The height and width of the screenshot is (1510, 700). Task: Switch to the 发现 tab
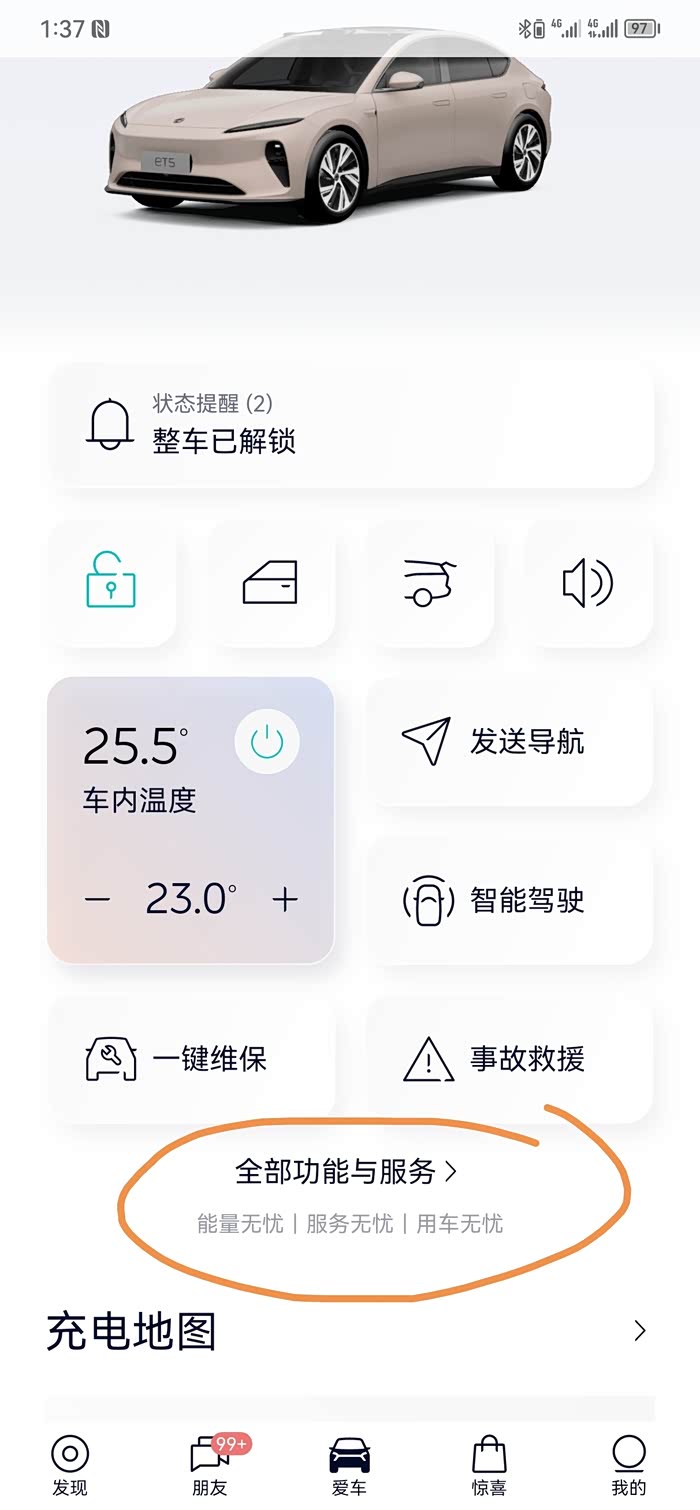point(70,1465)
